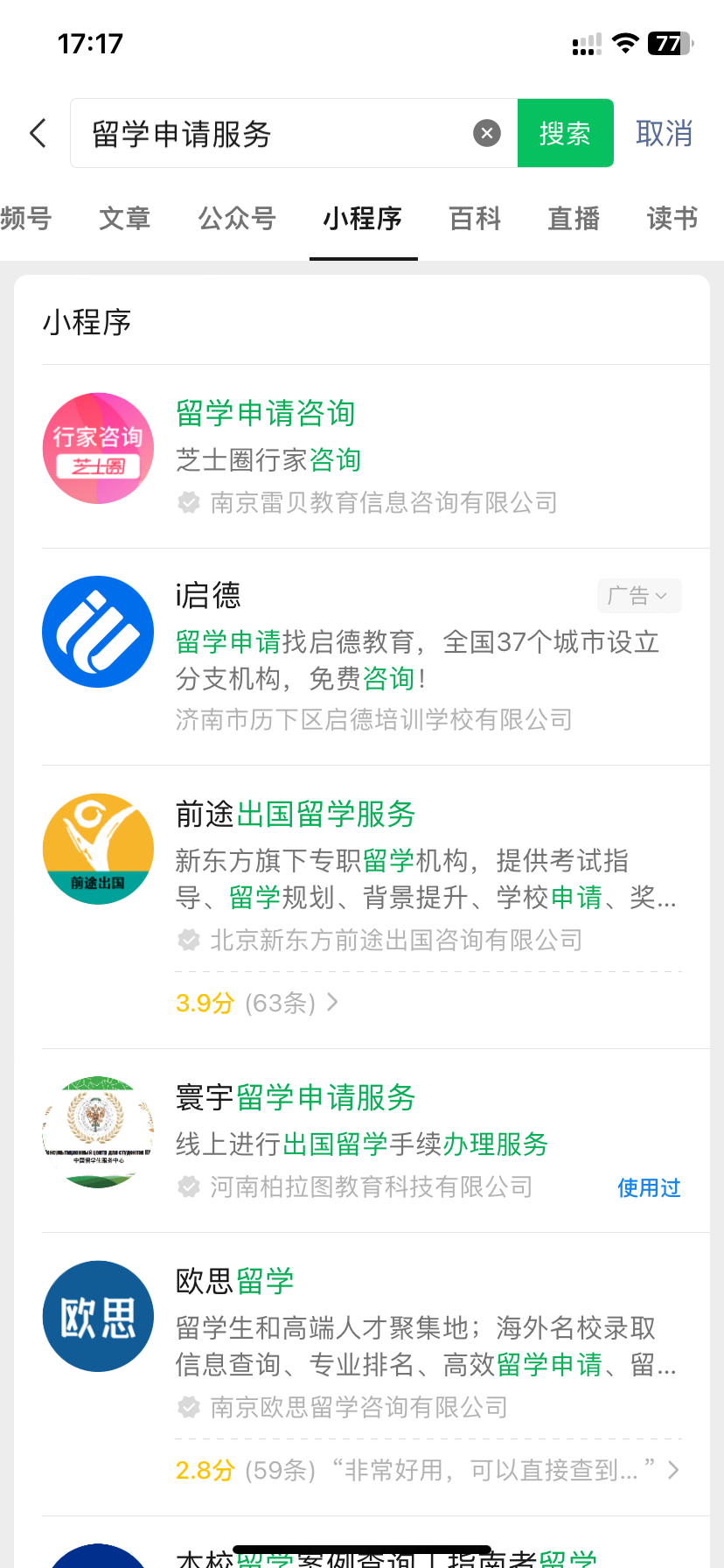This screenshot has width=724, height=1568.
Task: Switch to the 公众号 tab
Action: click(x=237, y=218)
